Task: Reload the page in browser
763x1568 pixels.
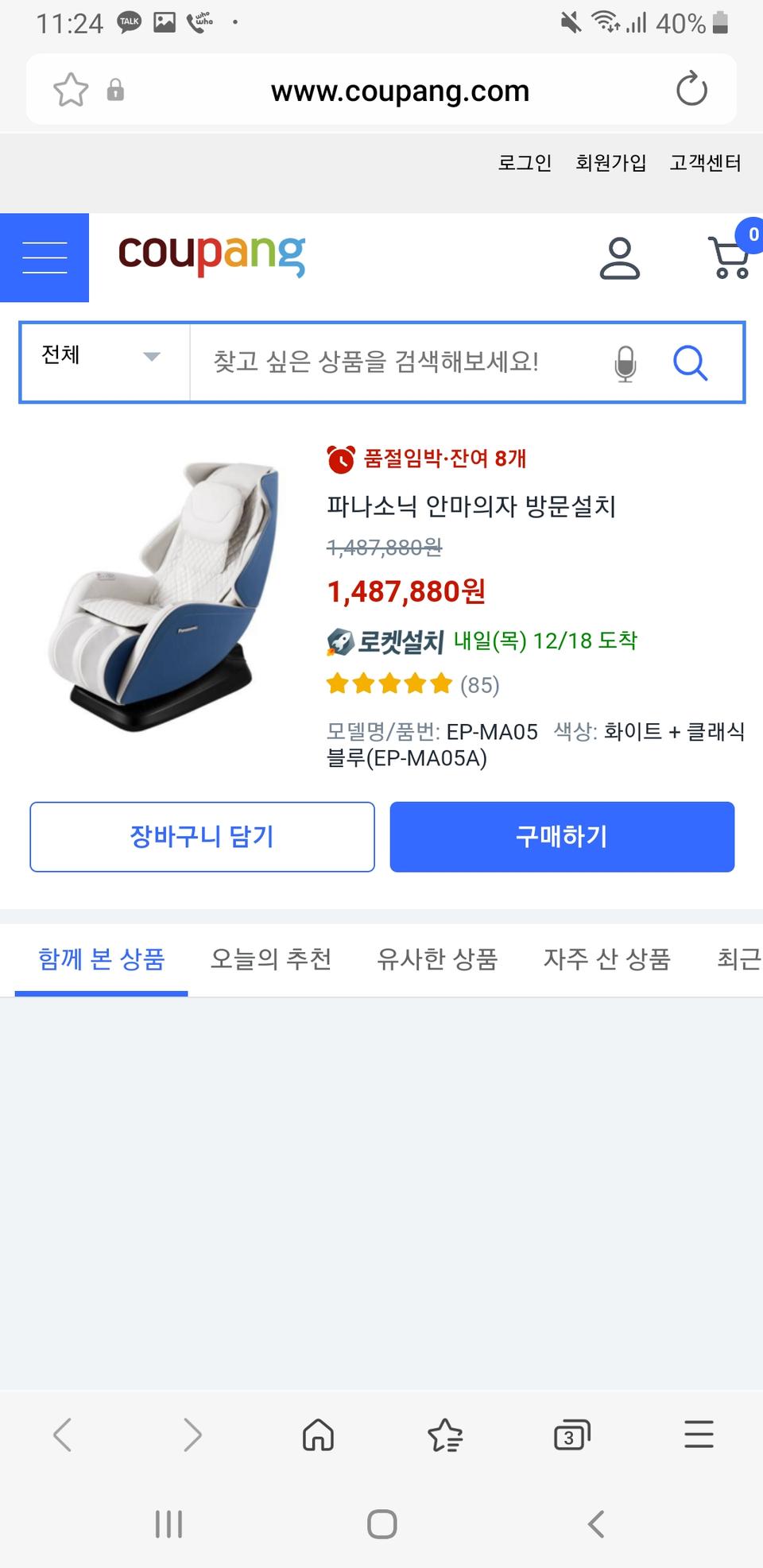Action: coord(691,90)
